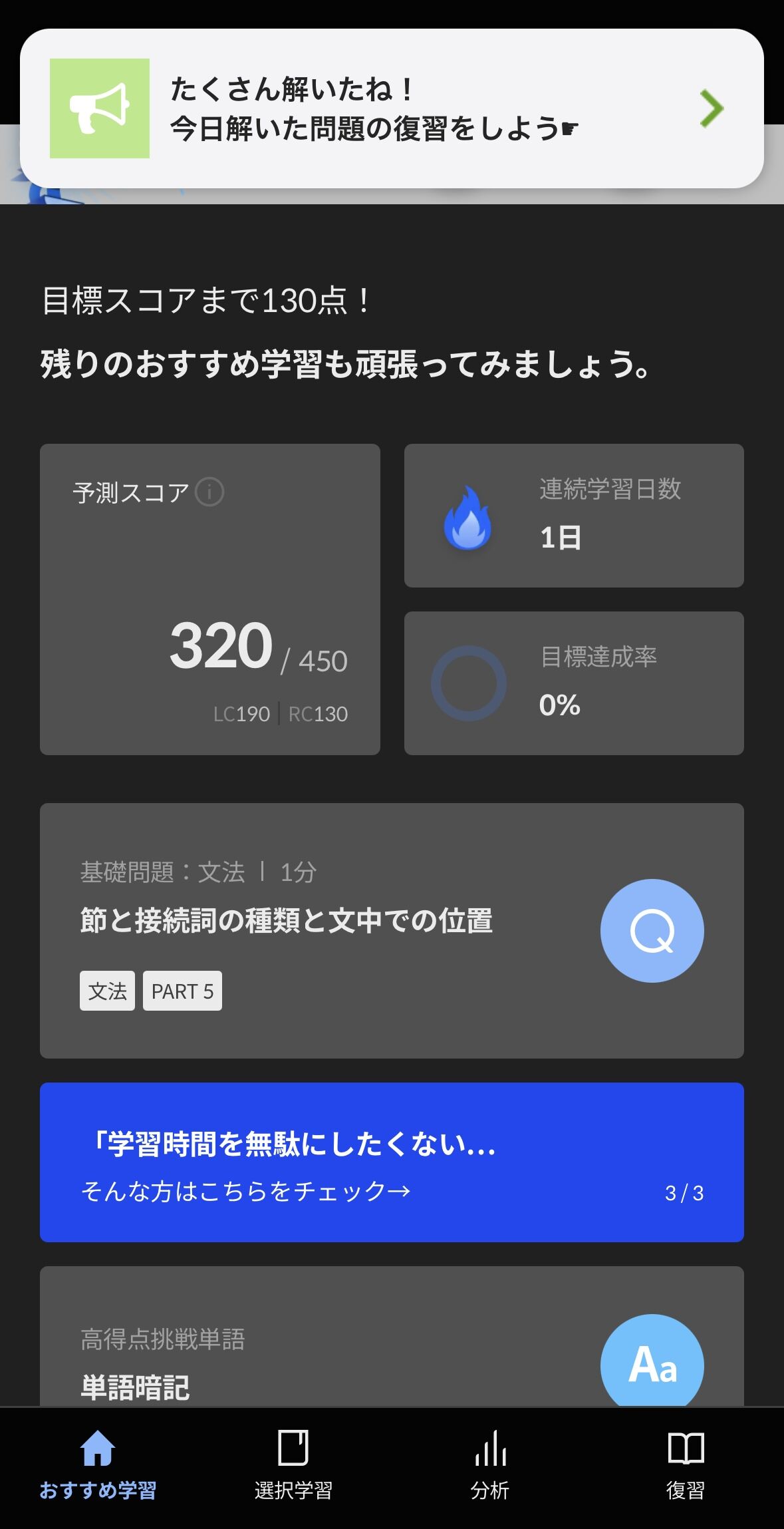Open the review notification banner
This screenshot has height=1529, width=784.
point(392,108)
